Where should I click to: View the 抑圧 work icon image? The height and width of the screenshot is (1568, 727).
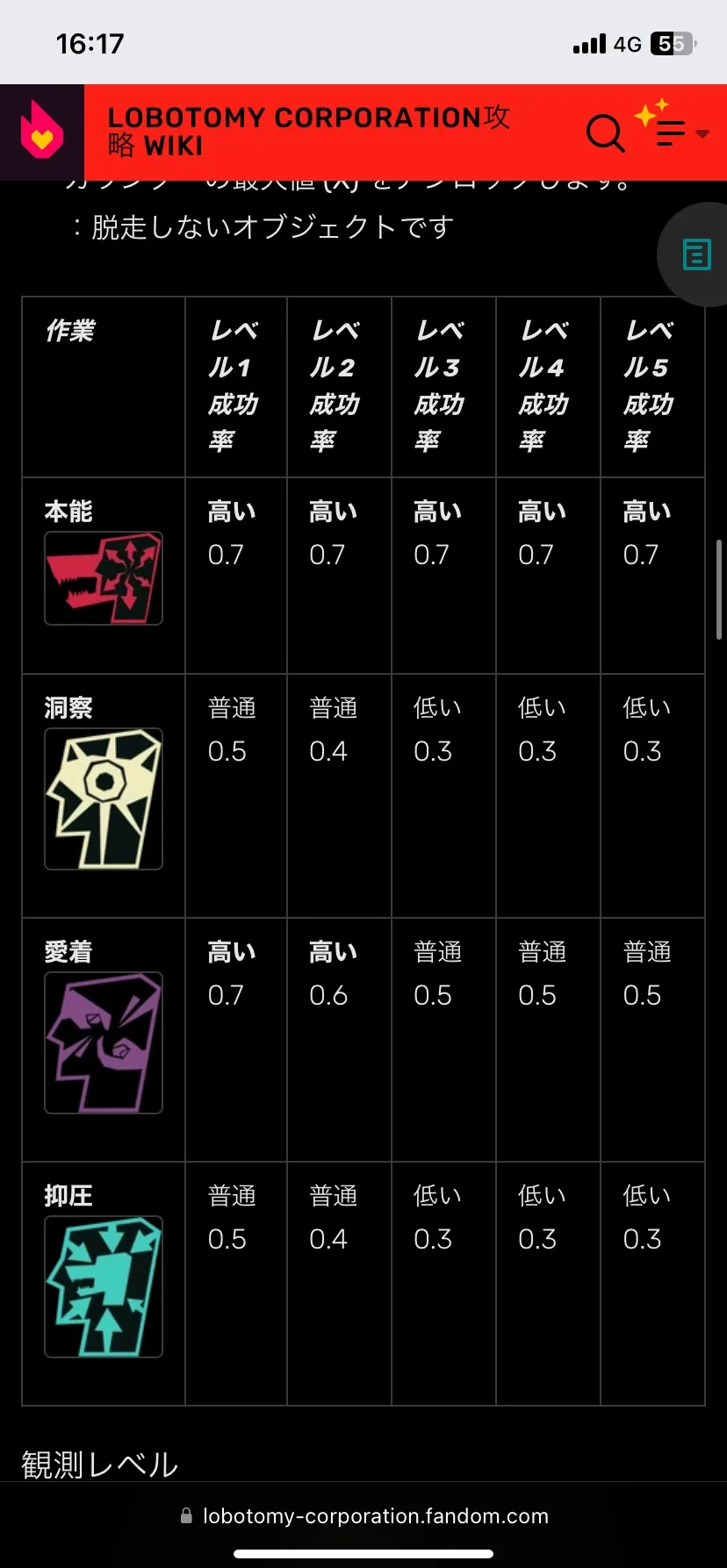coord(104,1286)
